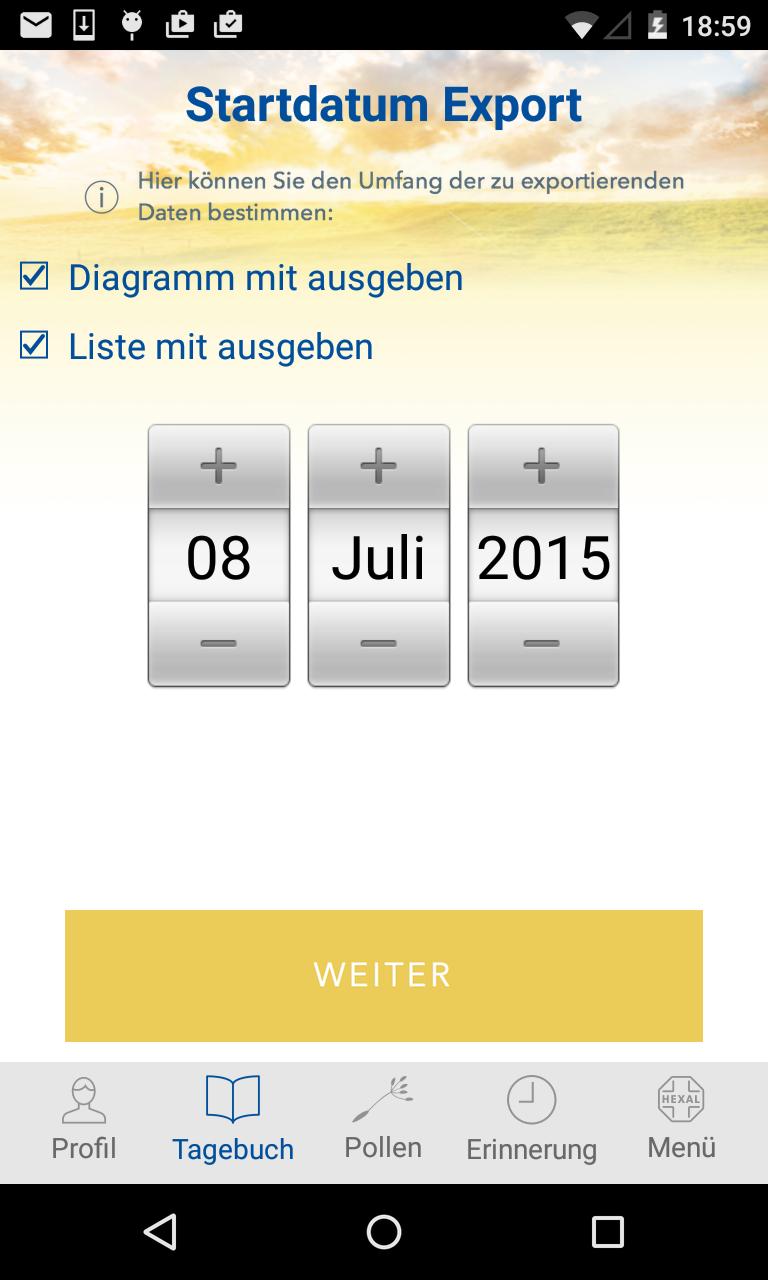Switch to the Profil tab

pyautogui.click(x=84, y=1120)
